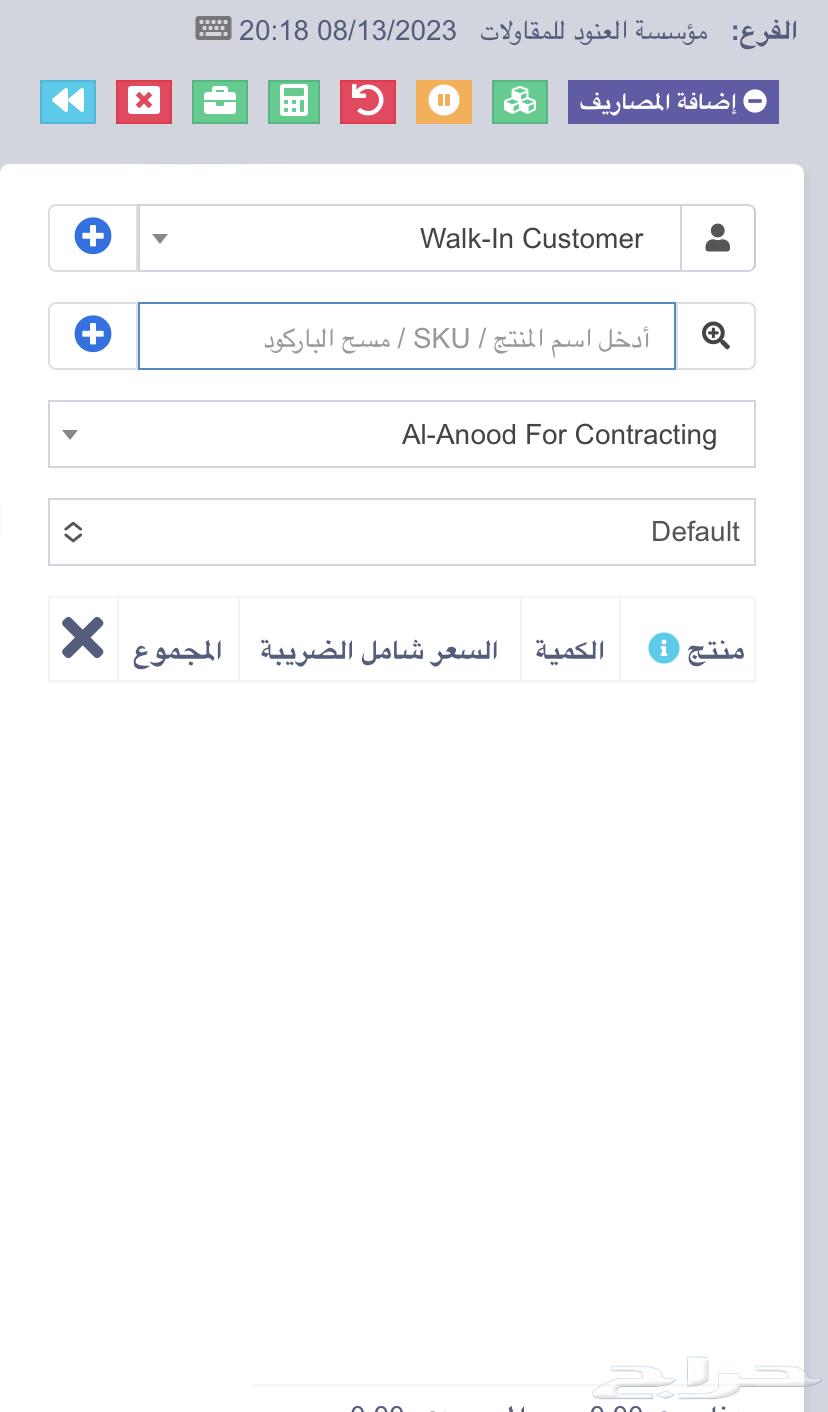Toggle the Default price list selector
828x1412 pixels.
(72, 531)
